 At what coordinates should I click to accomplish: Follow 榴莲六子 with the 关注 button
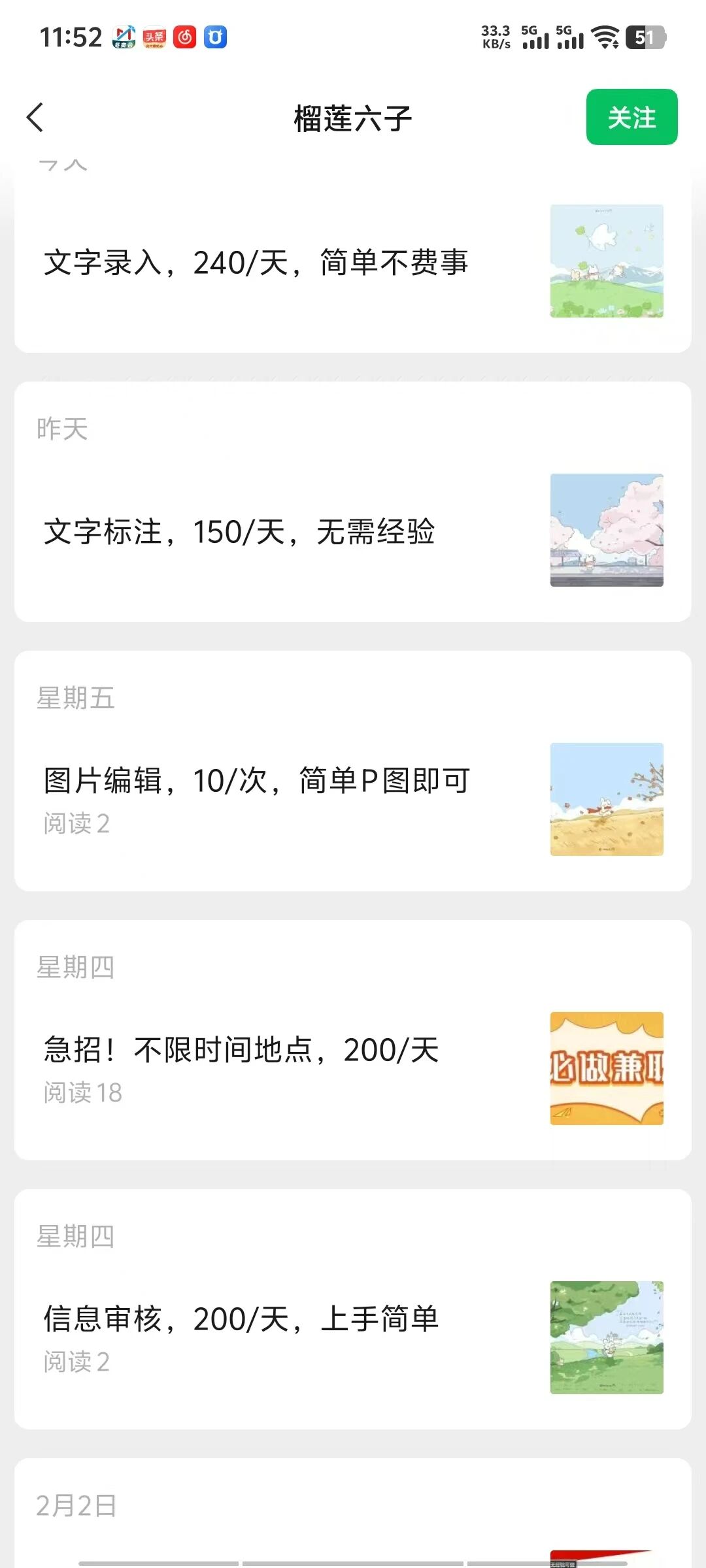point(631,118)
